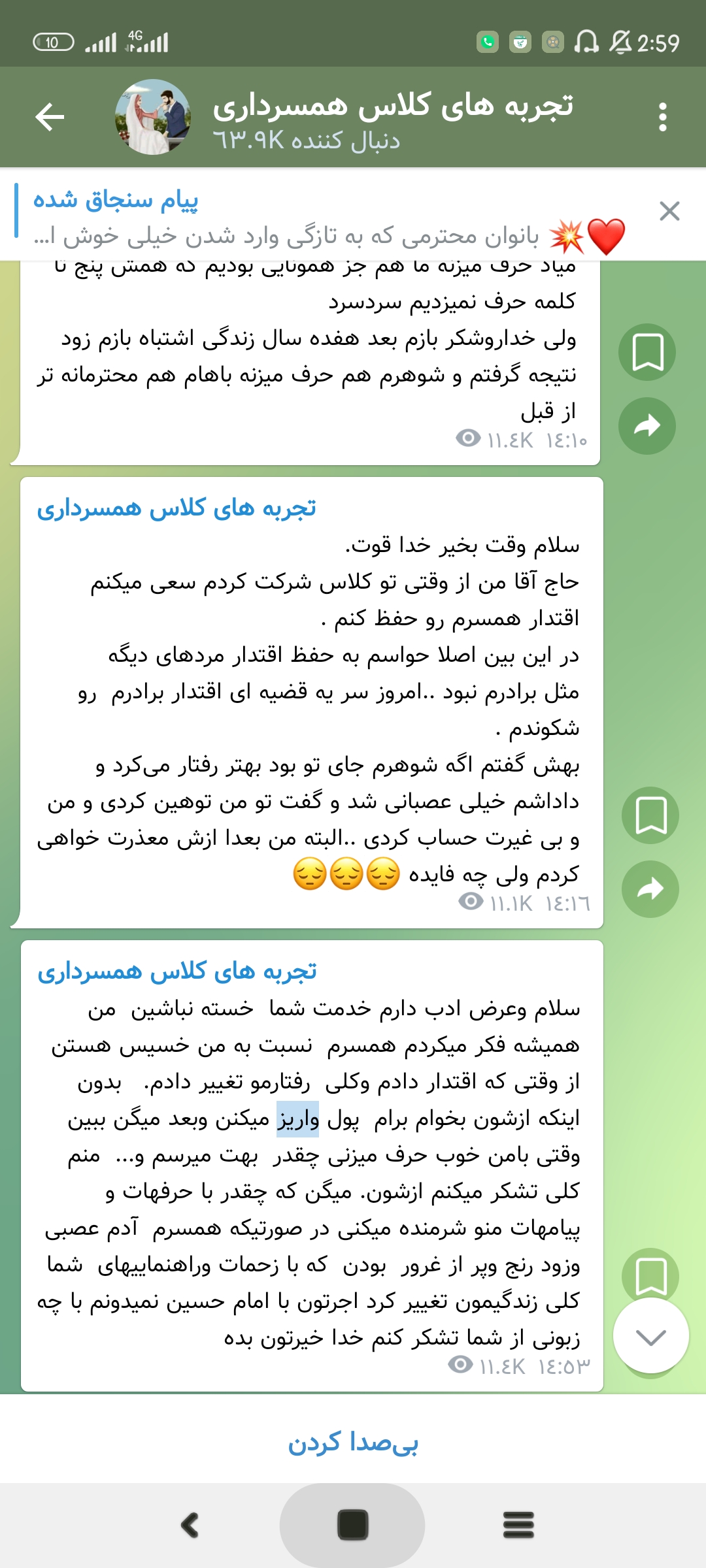The height and width of the screenshot is (1568, 706).
Task: Open channel info for تجربه های کلاس همسرداری
Action: tap(392, 118)
